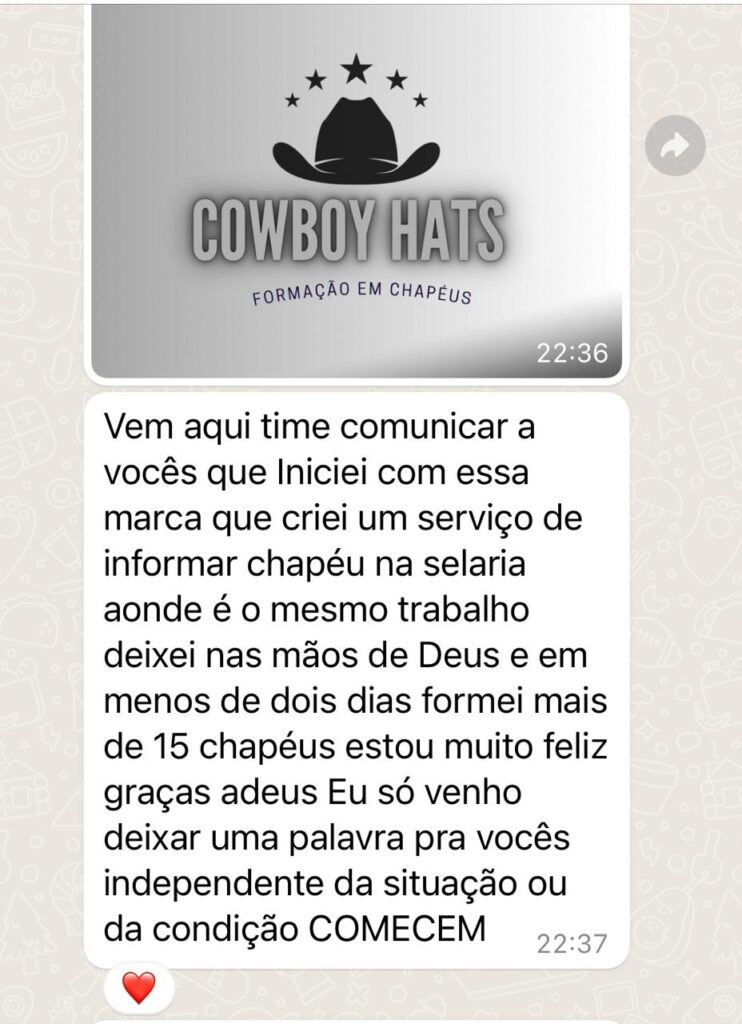
Task: Open the Cowboy Hats image message
Action: coord(356,190)
